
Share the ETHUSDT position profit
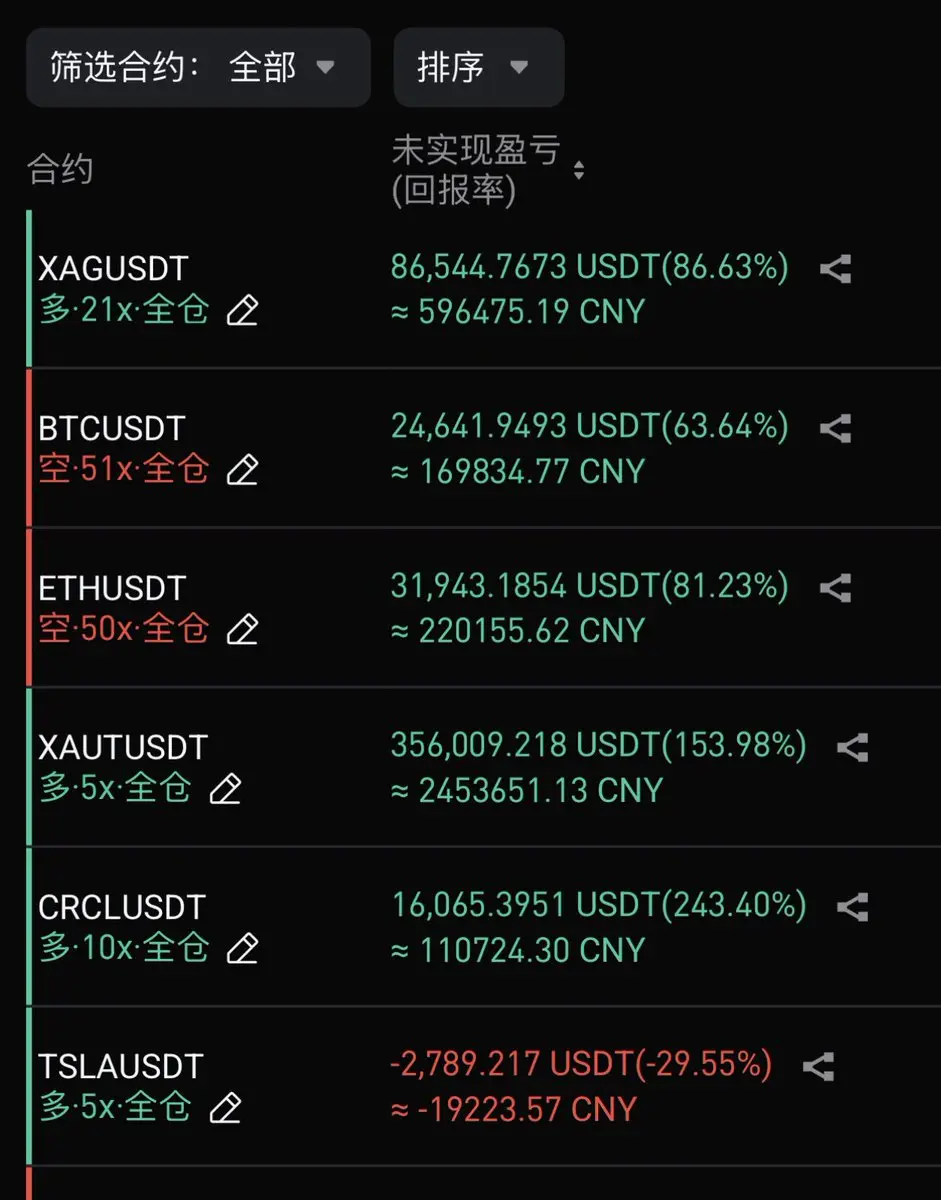[835, 588]
